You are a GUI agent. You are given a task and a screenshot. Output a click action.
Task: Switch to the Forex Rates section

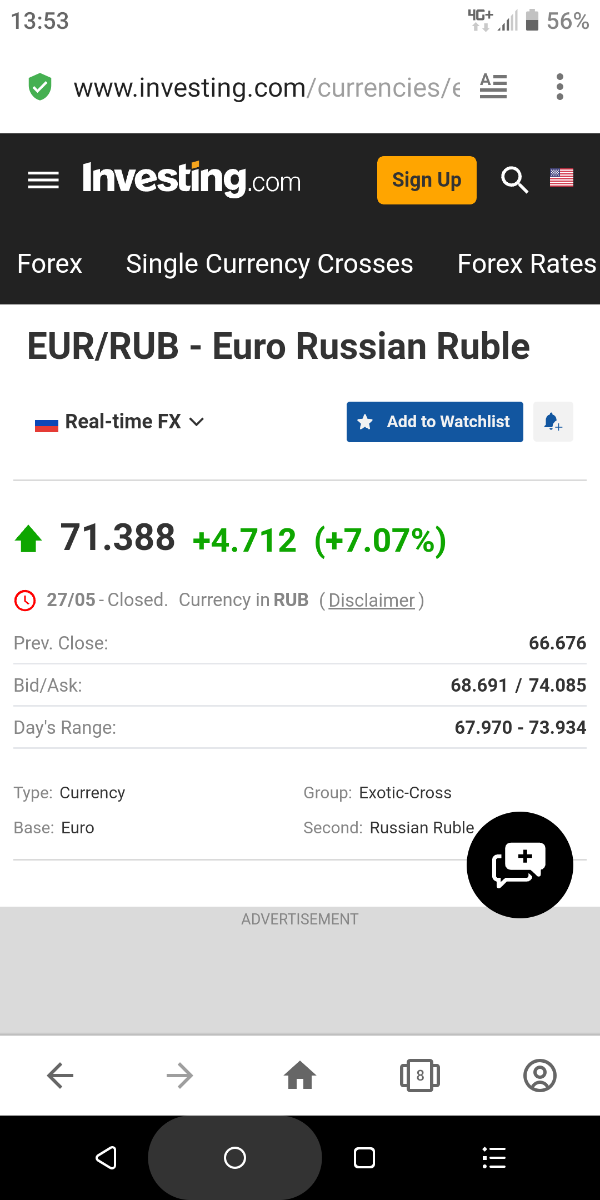pyautogui.click(x=526, y=264)
